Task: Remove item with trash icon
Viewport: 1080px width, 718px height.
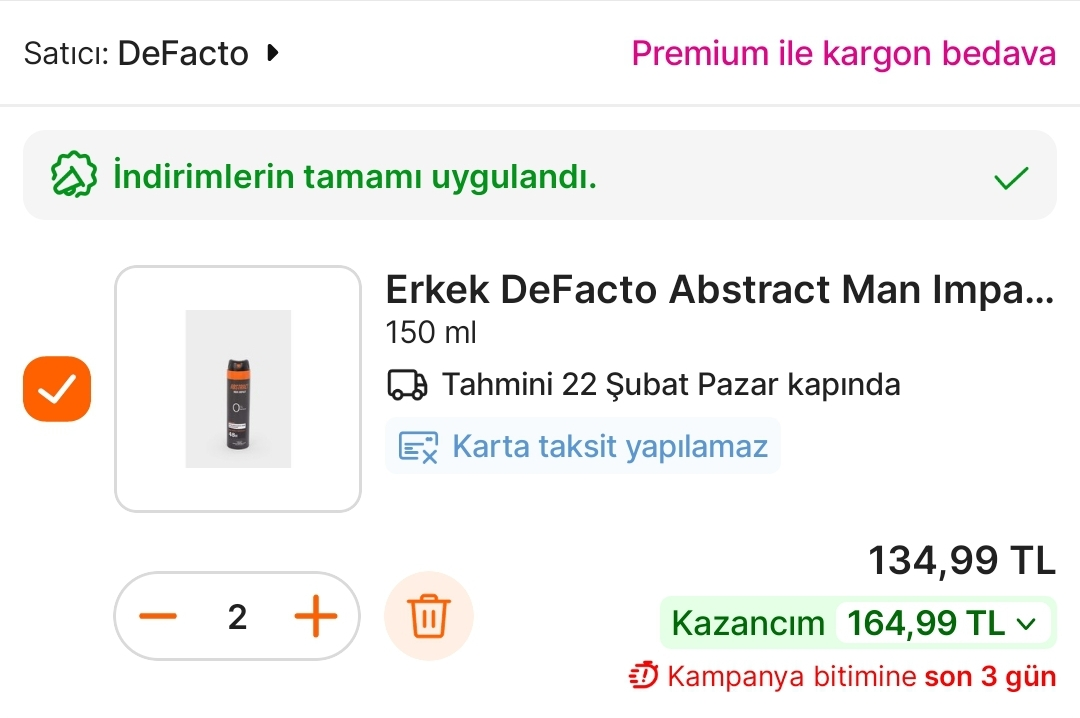Action: tap(429, 617)
